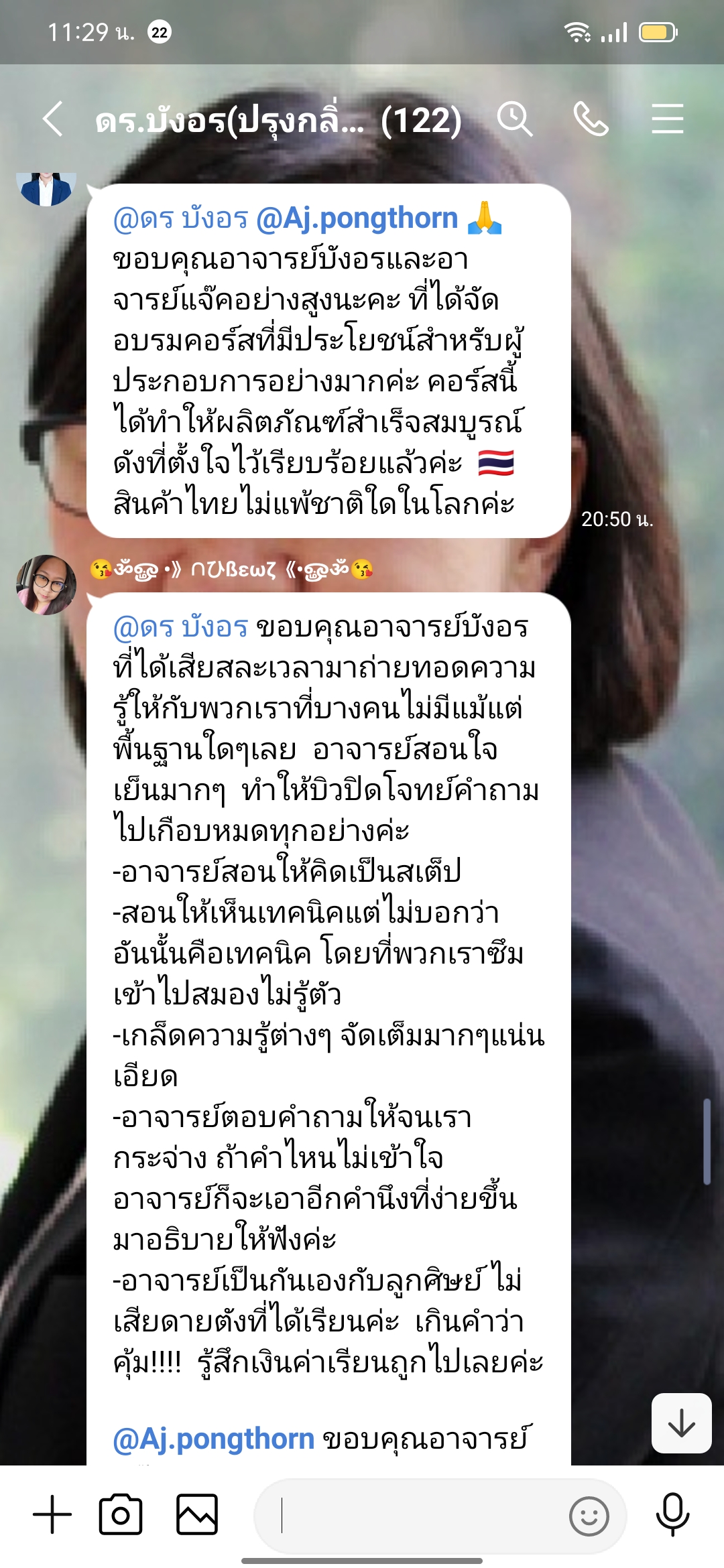View profile of the sender with glasses avatar

click(x=46, y=584)
